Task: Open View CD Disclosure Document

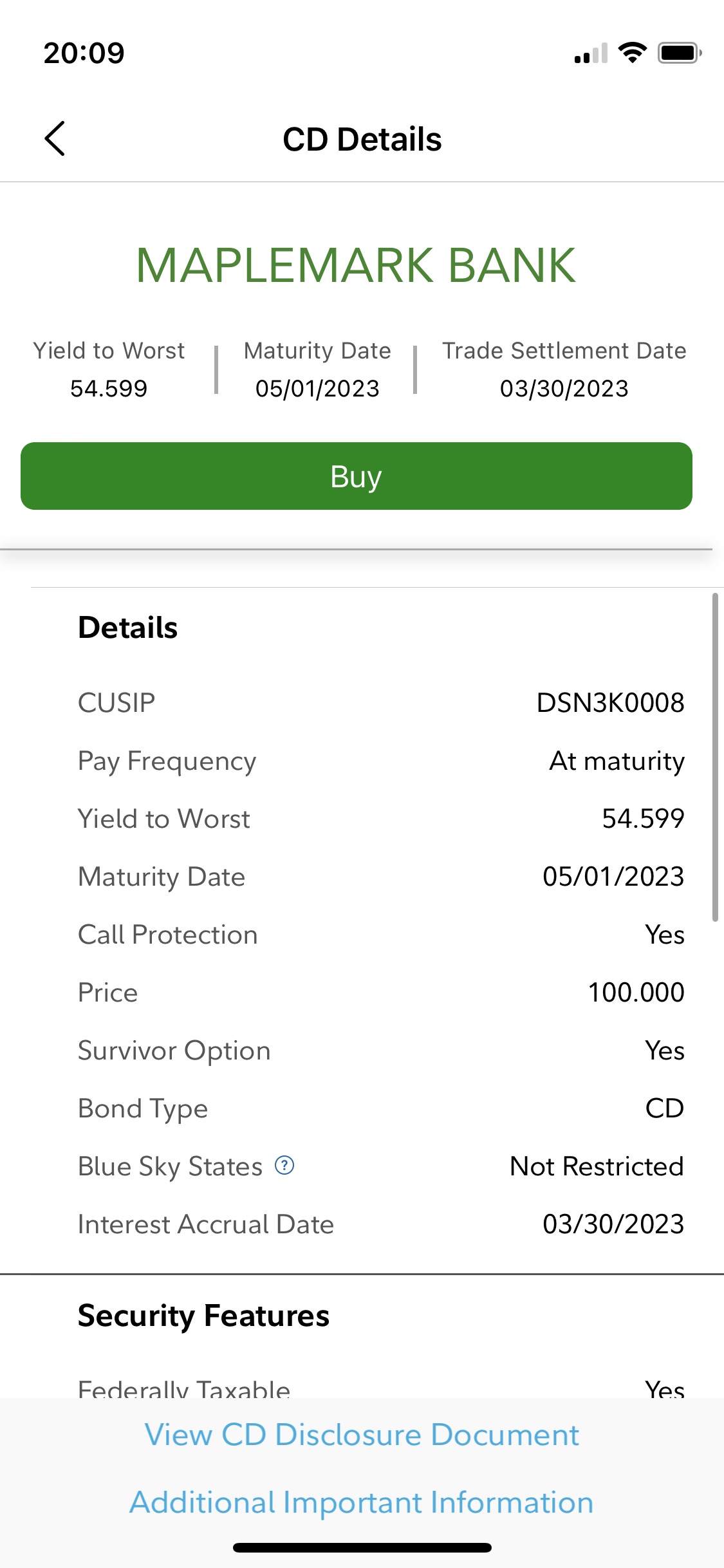Action: point(362,1433)
